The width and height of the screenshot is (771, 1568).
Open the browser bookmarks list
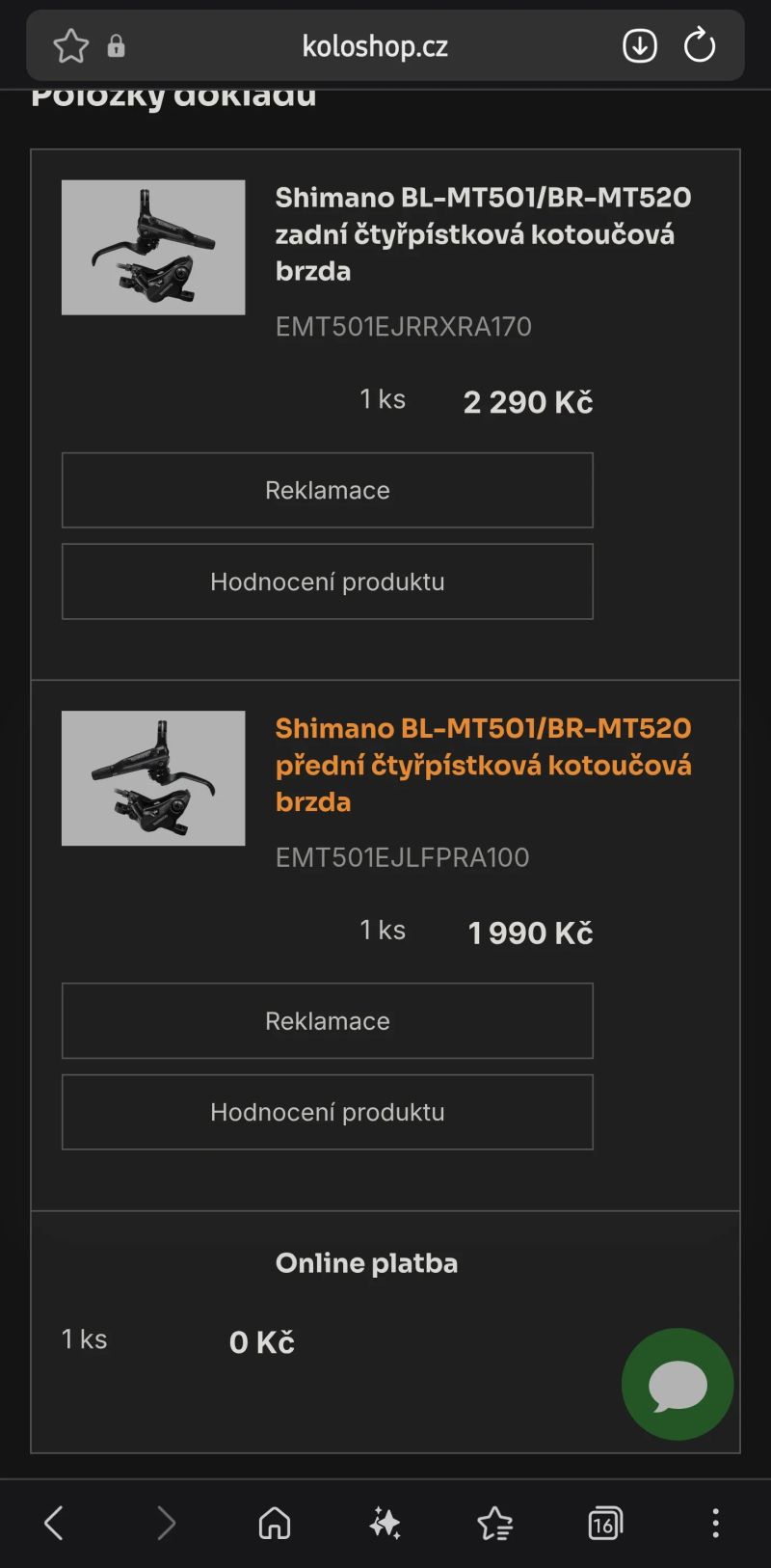(x=495, y=1524)
